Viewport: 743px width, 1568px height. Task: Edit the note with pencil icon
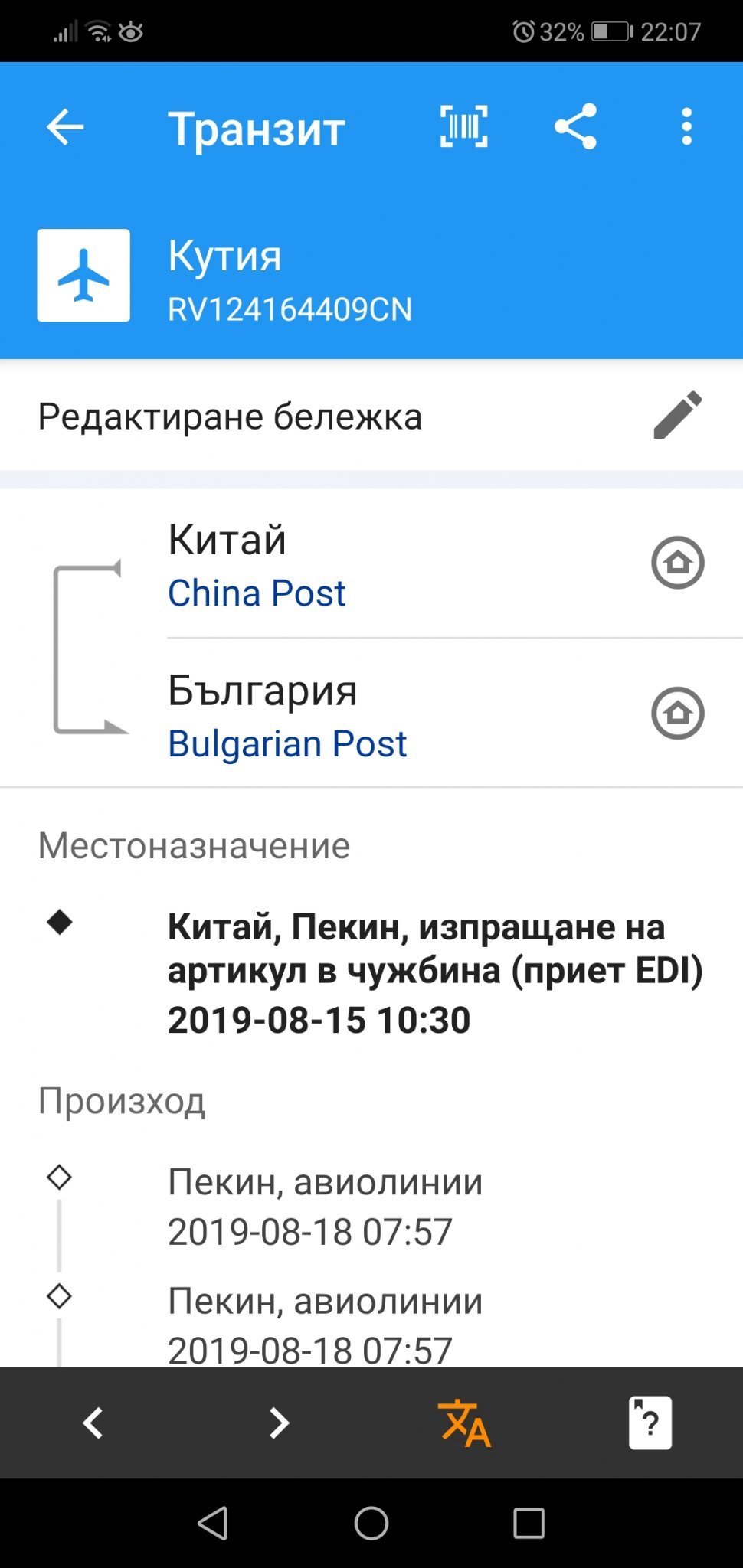click(x=677, y=416)
